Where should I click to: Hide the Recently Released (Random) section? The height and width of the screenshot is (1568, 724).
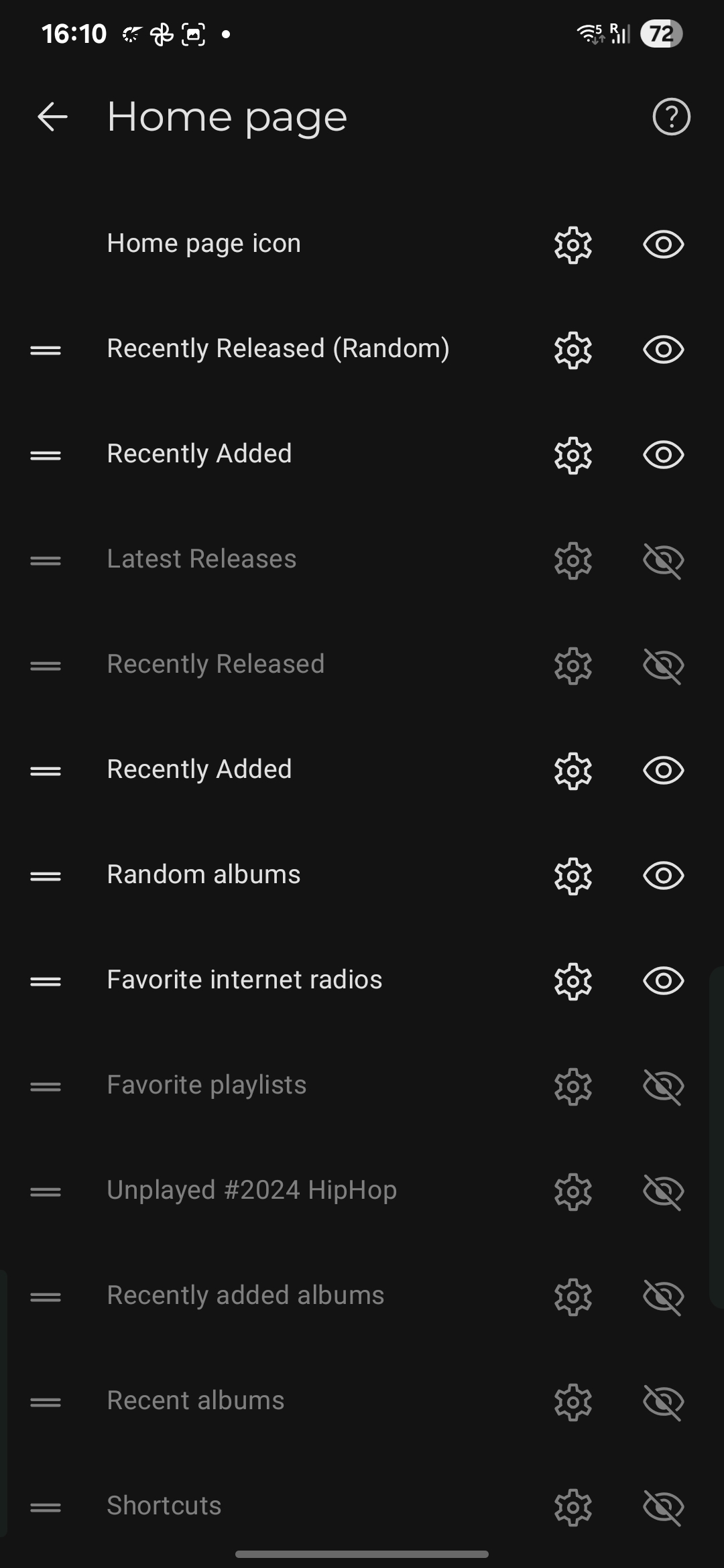pos(663,350)
